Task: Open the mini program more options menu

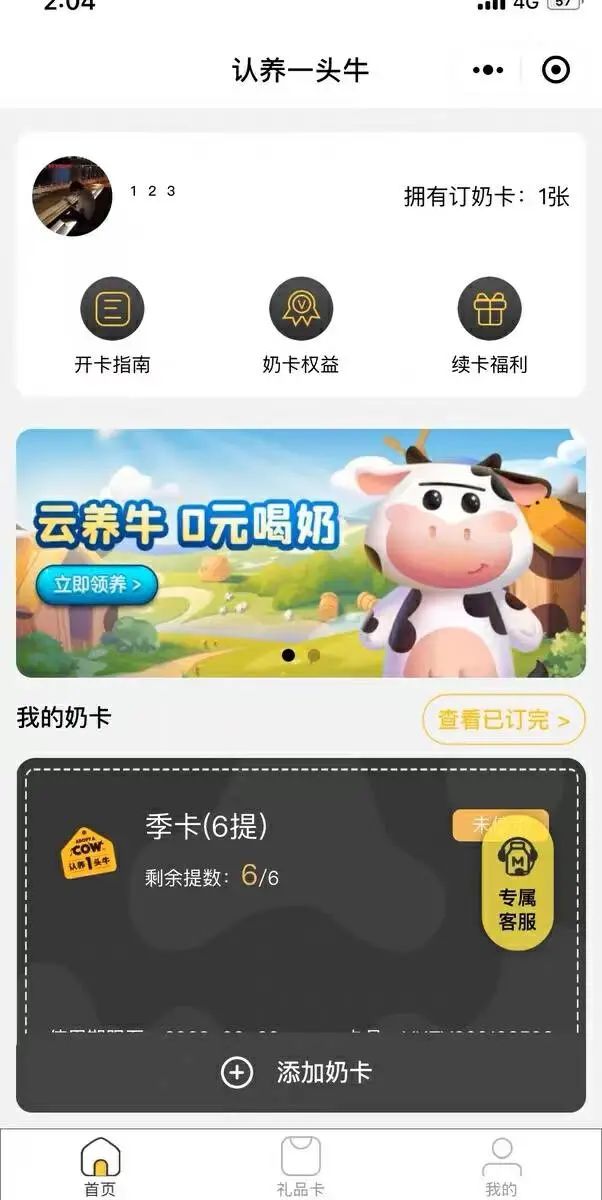Action: point(488,70)
